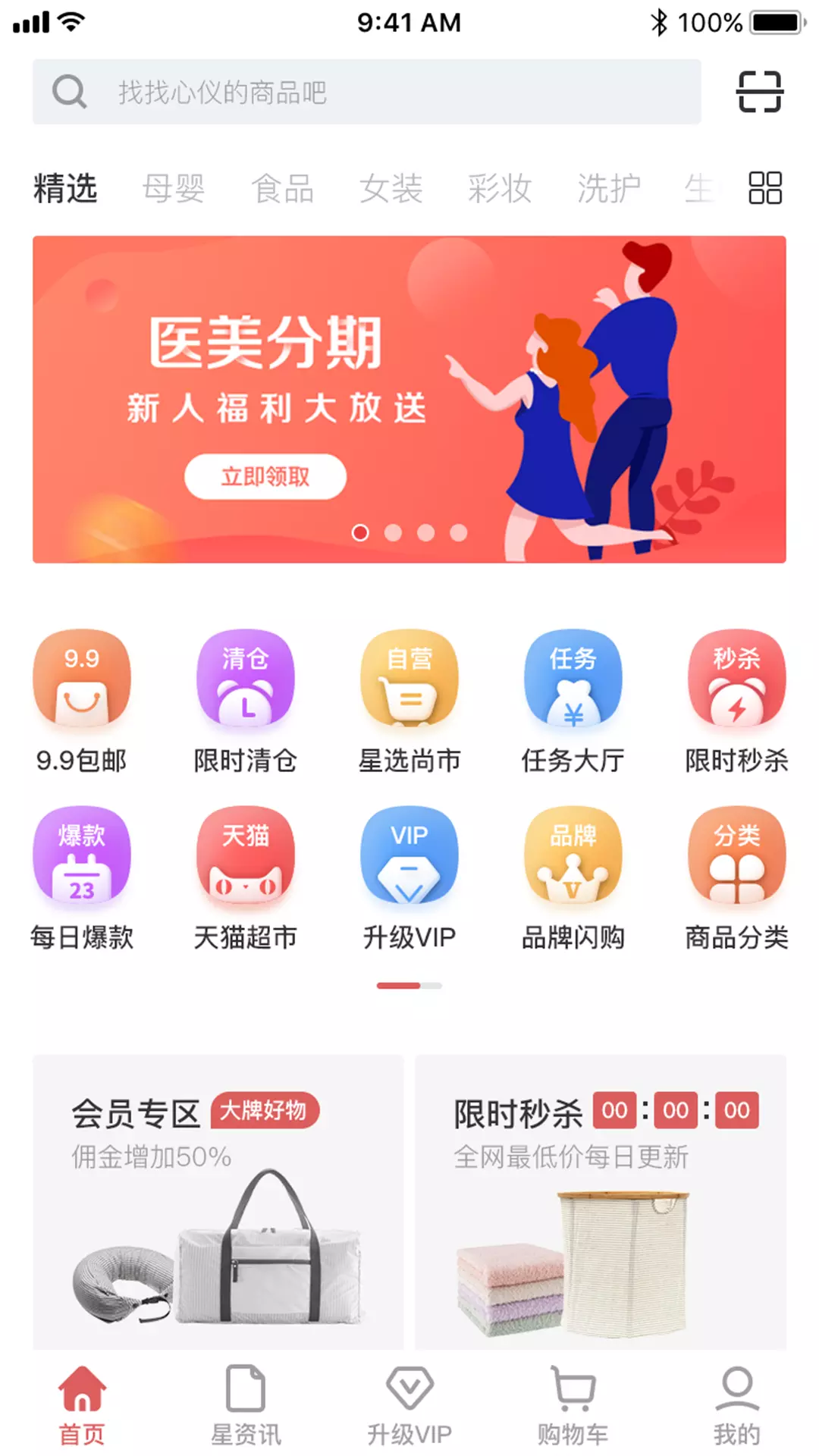Image resolution: width=819 pixels, height=1456 pixels.
Task: Switch to the 食品 category tab
Action: click(282, 188)
